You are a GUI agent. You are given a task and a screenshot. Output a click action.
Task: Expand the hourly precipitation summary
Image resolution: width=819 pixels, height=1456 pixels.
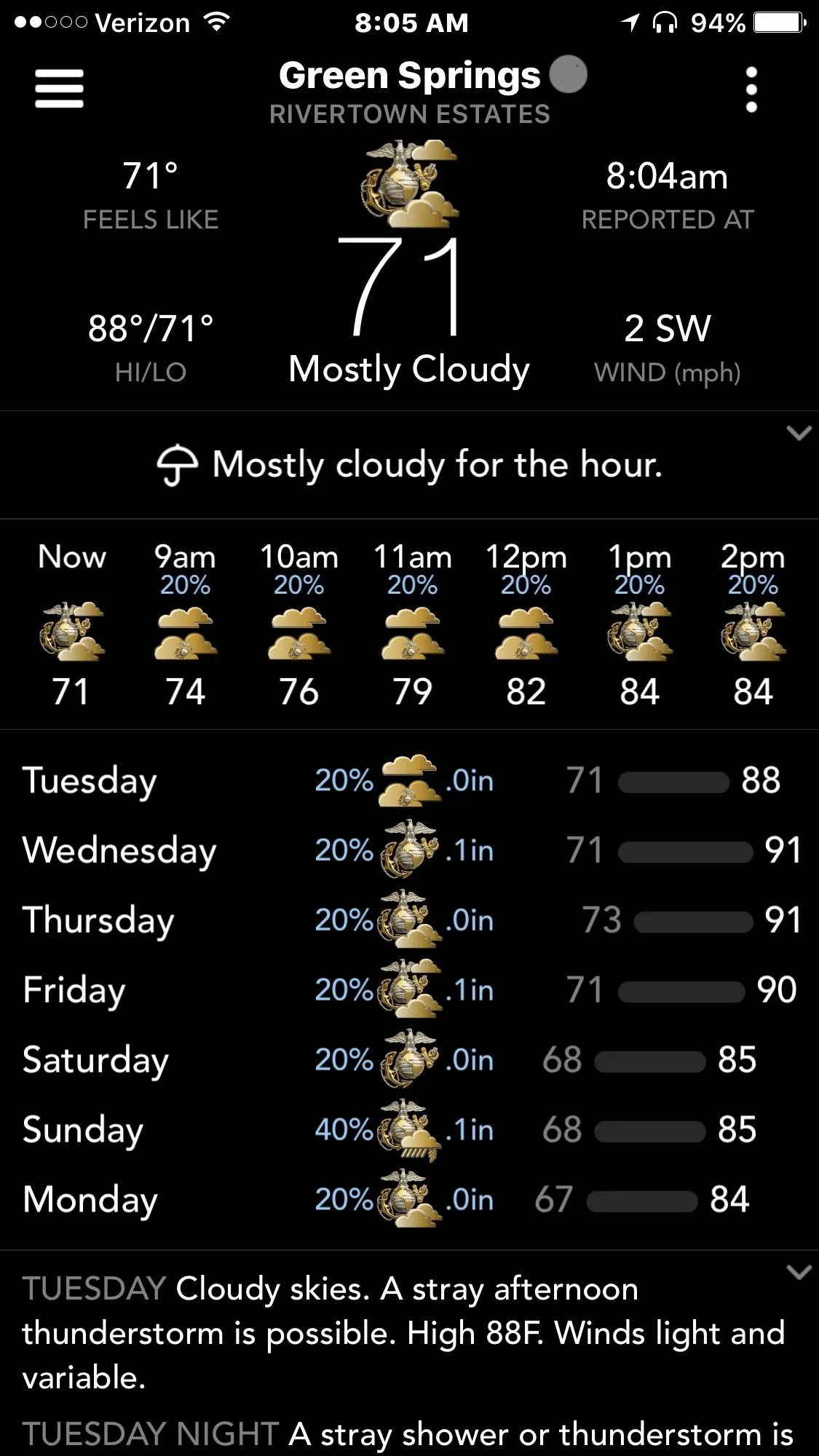tap(799, 434)
